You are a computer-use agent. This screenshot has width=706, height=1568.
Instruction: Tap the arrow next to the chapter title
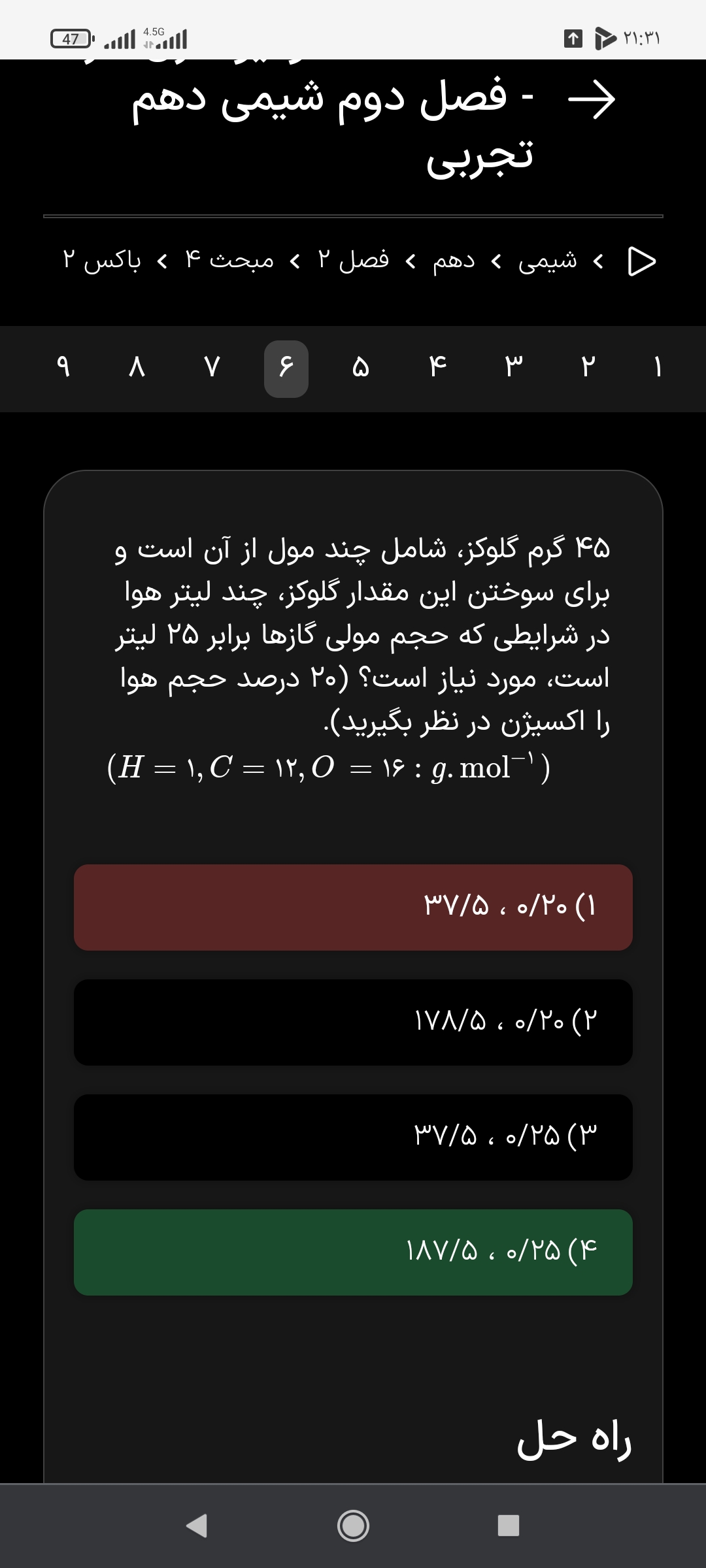pyautogui.click(x=592, y=100)
